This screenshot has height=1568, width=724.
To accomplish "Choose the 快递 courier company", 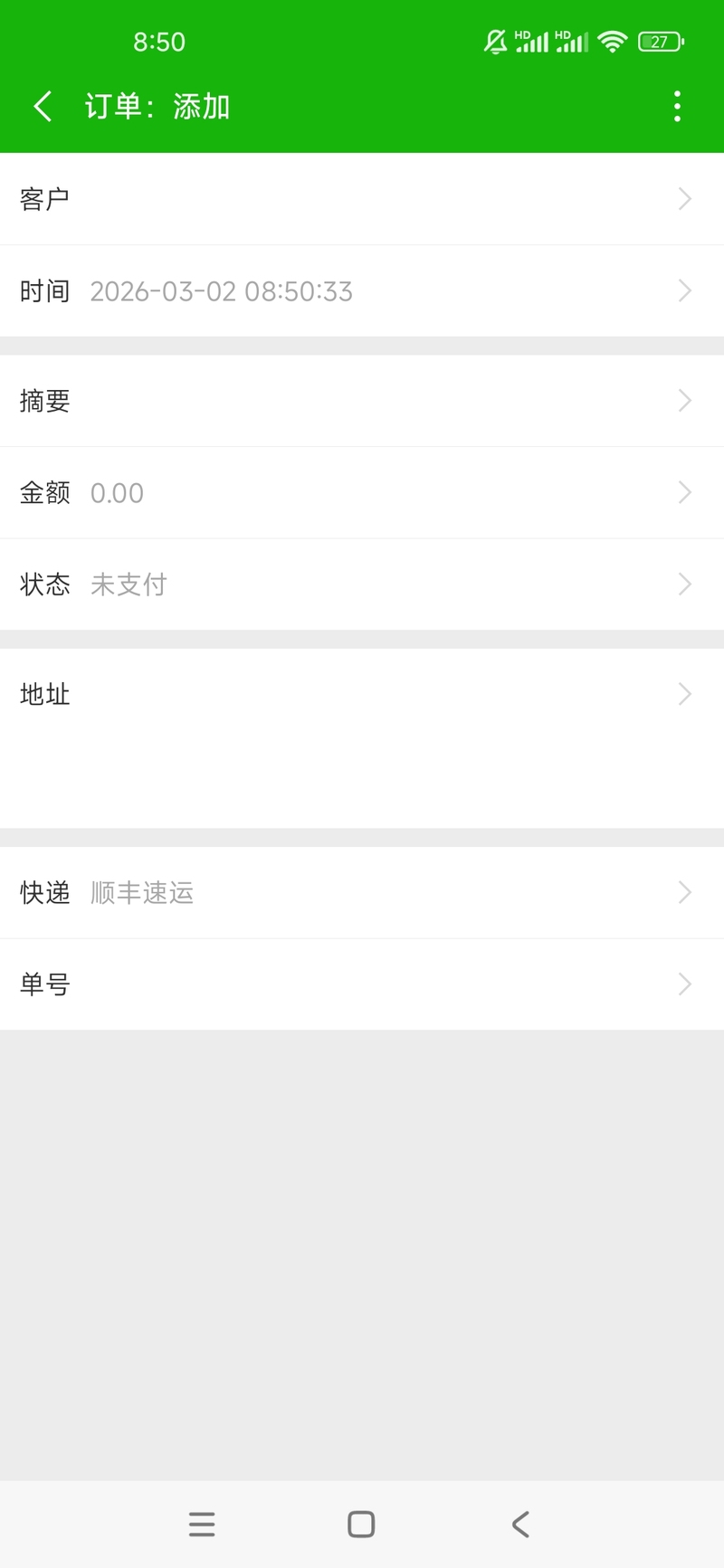I will (362, 893).
